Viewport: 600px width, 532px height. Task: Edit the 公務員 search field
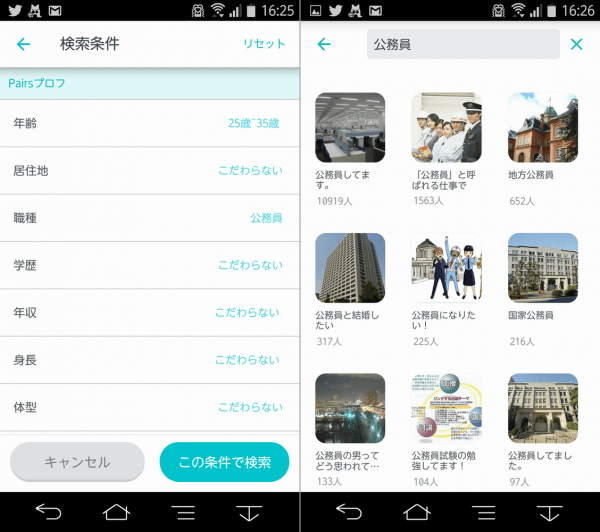click(x=463, y=44)
